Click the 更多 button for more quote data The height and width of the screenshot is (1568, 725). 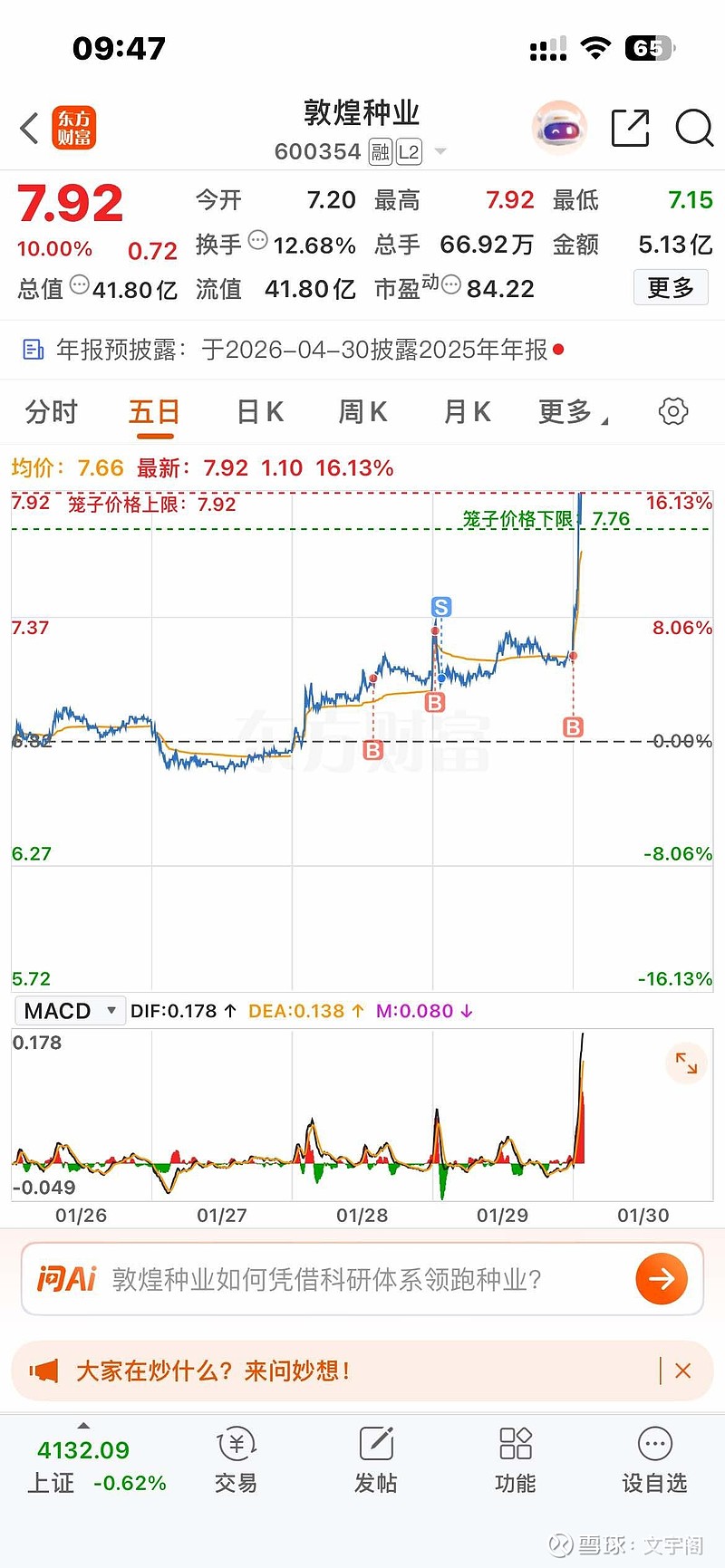[x=671, y=287]
